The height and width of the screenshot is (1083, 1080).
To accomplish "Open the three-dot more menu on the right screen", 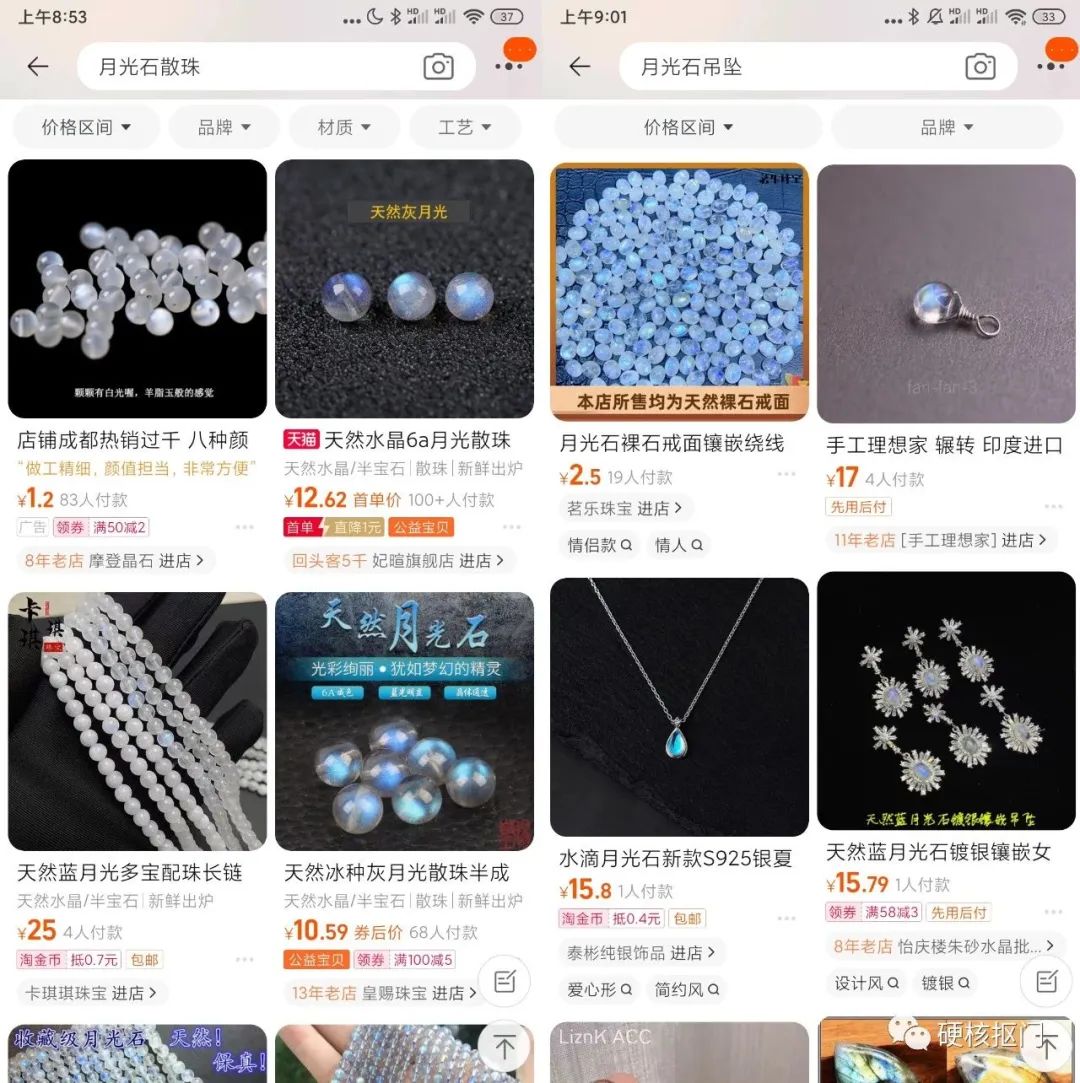I will pyautogui.click(x=1051, y=66).
